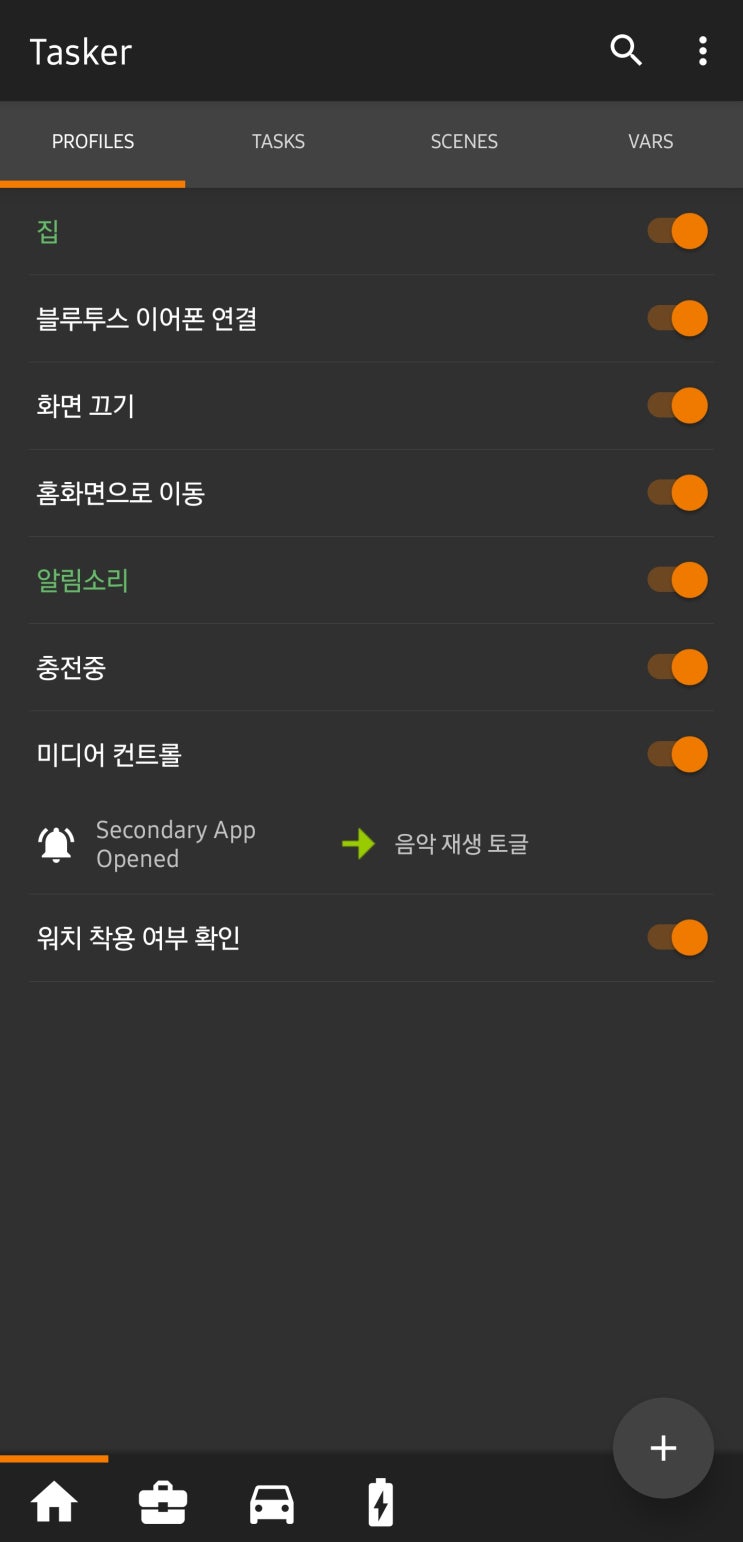Select the Work briefcase profile set icon
743x1542 pixels.
pos(163,1500)
